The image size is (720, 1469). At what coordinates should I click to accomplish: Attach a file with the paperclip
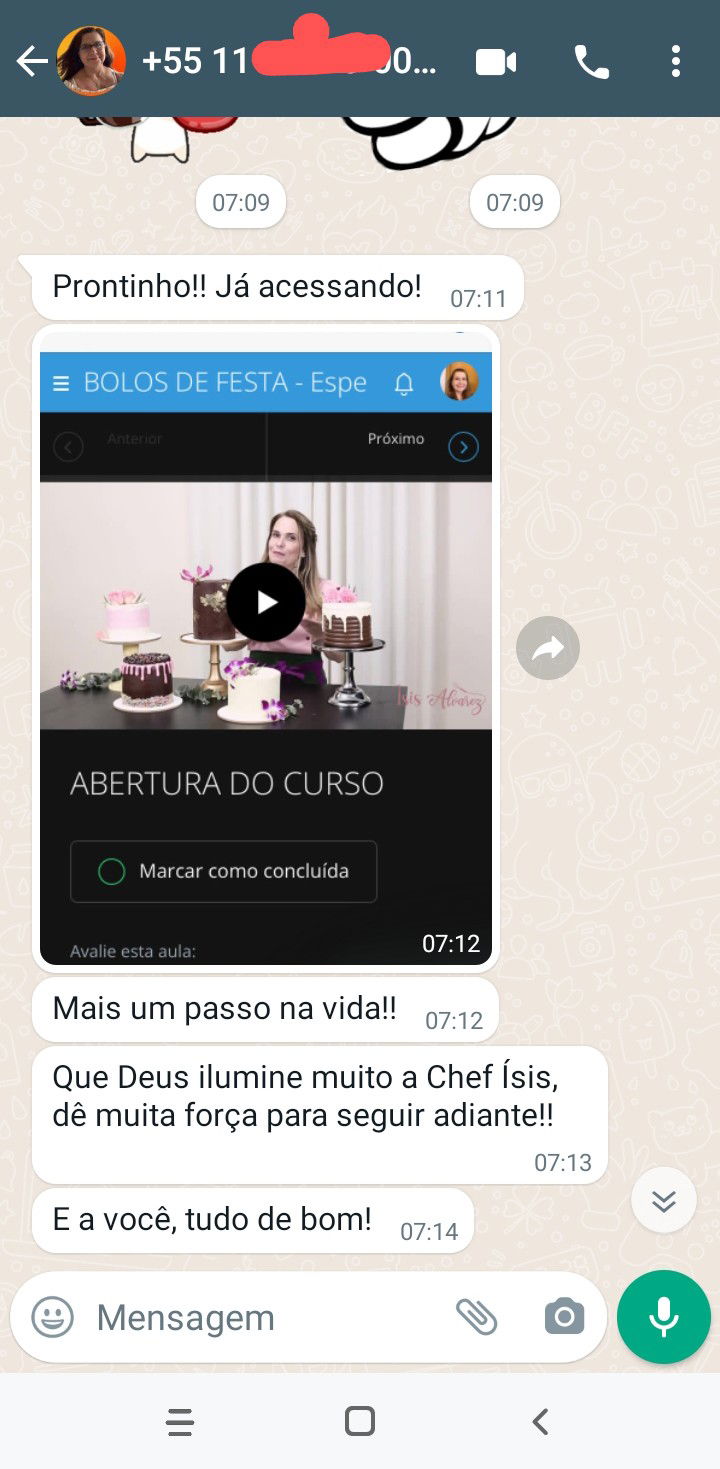pos(477,1317)
